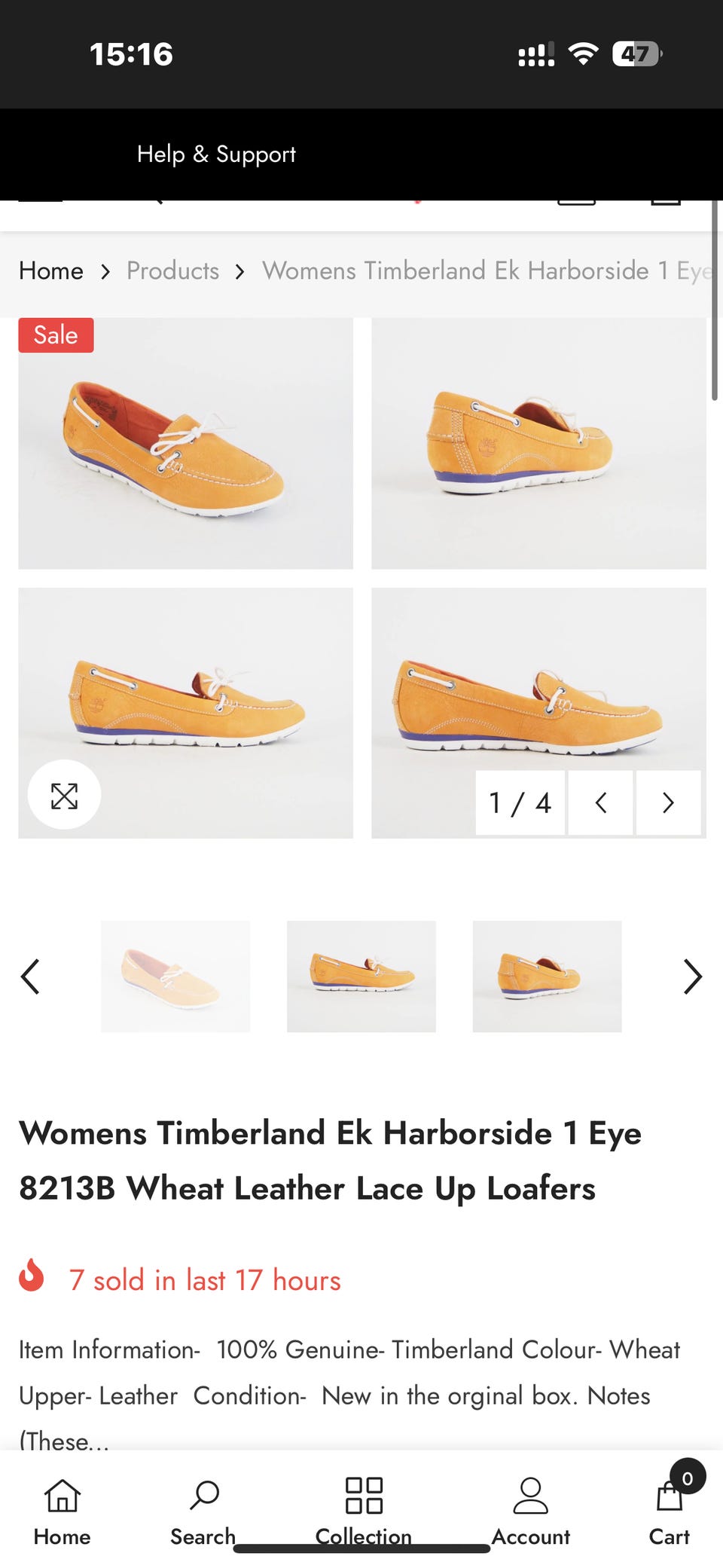Show the previous gallery image

coord(600,802)
